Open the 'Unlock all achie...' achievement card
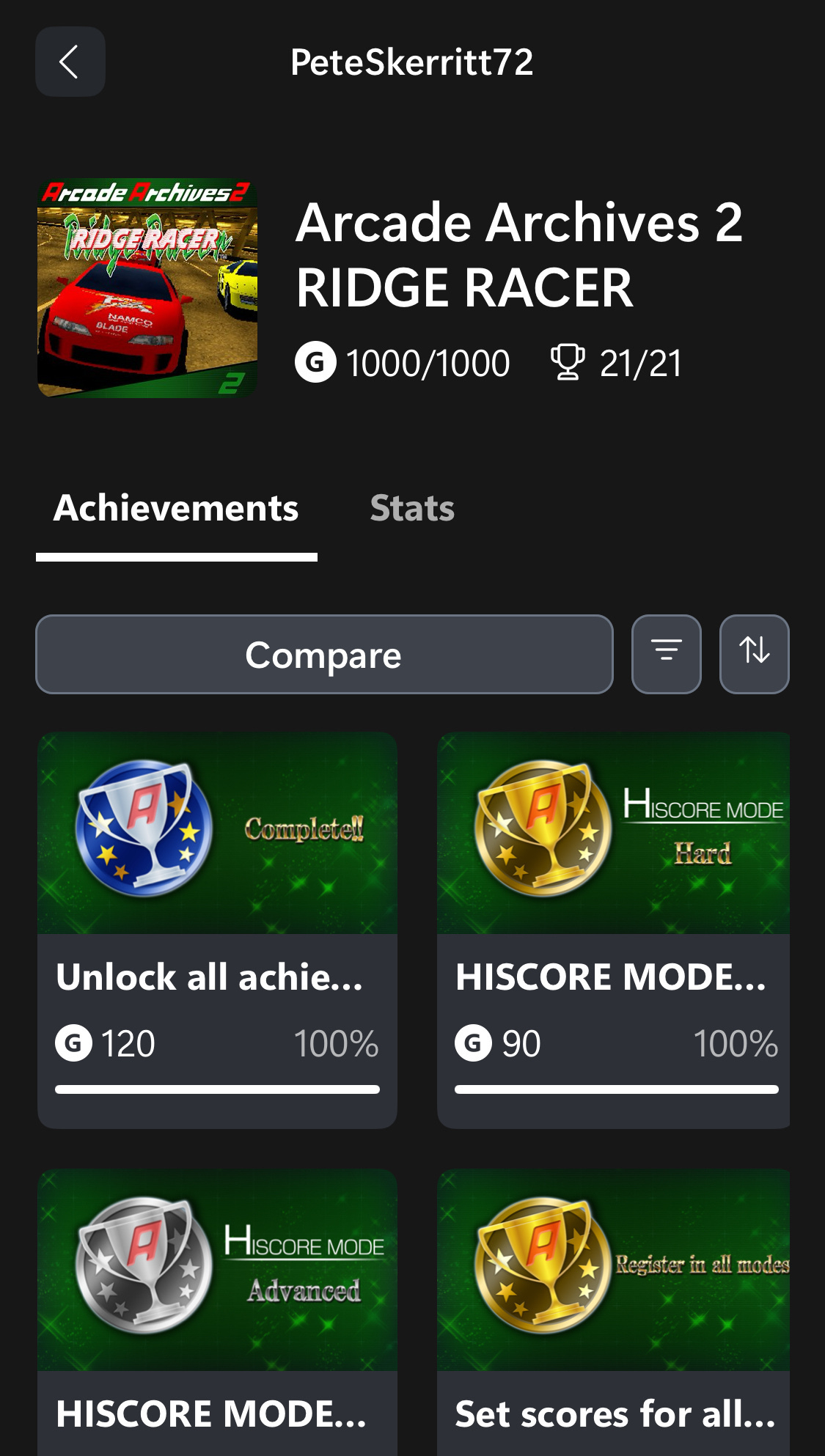Screen dimensions: 825x1456 217,930
